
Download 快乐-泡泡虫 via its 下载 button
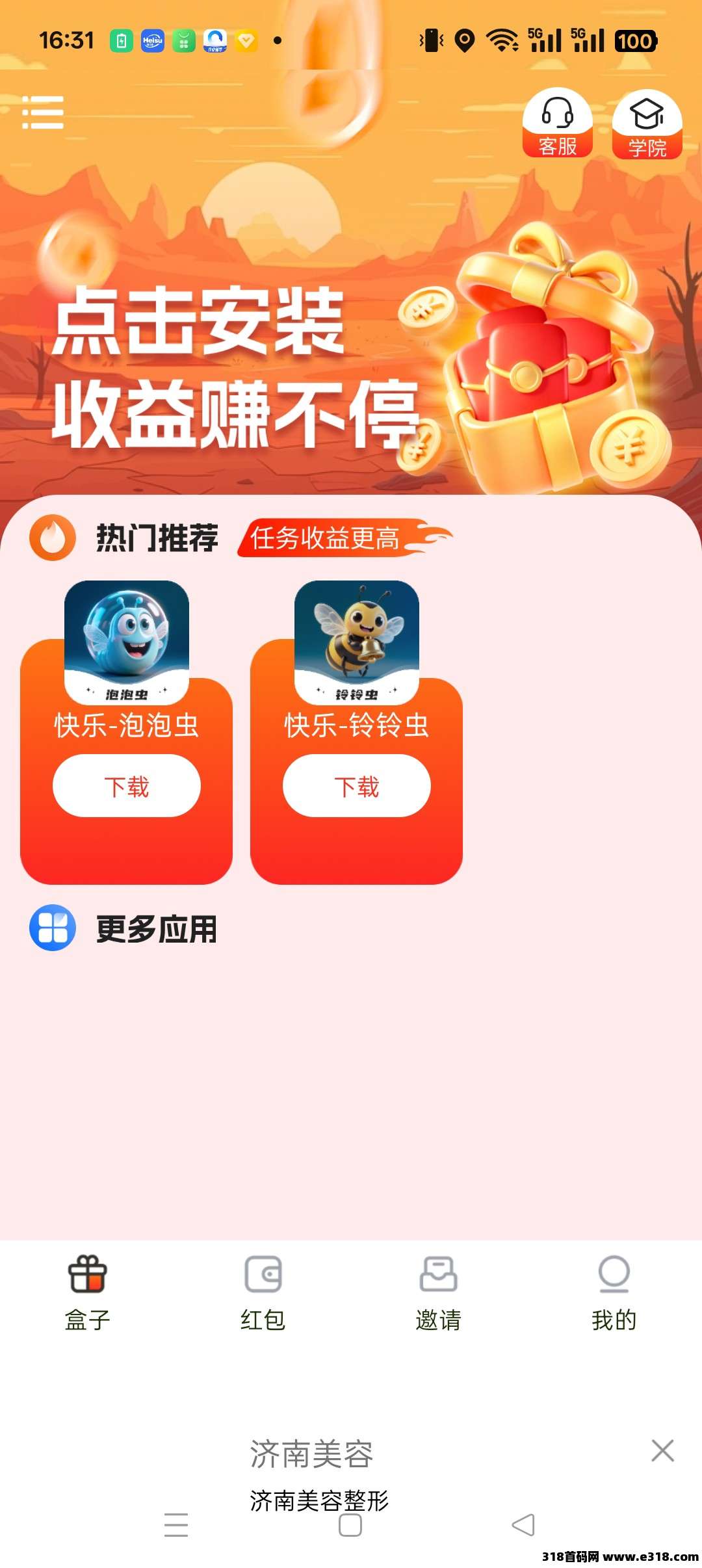pyautogui.click(x=125, y=785)
